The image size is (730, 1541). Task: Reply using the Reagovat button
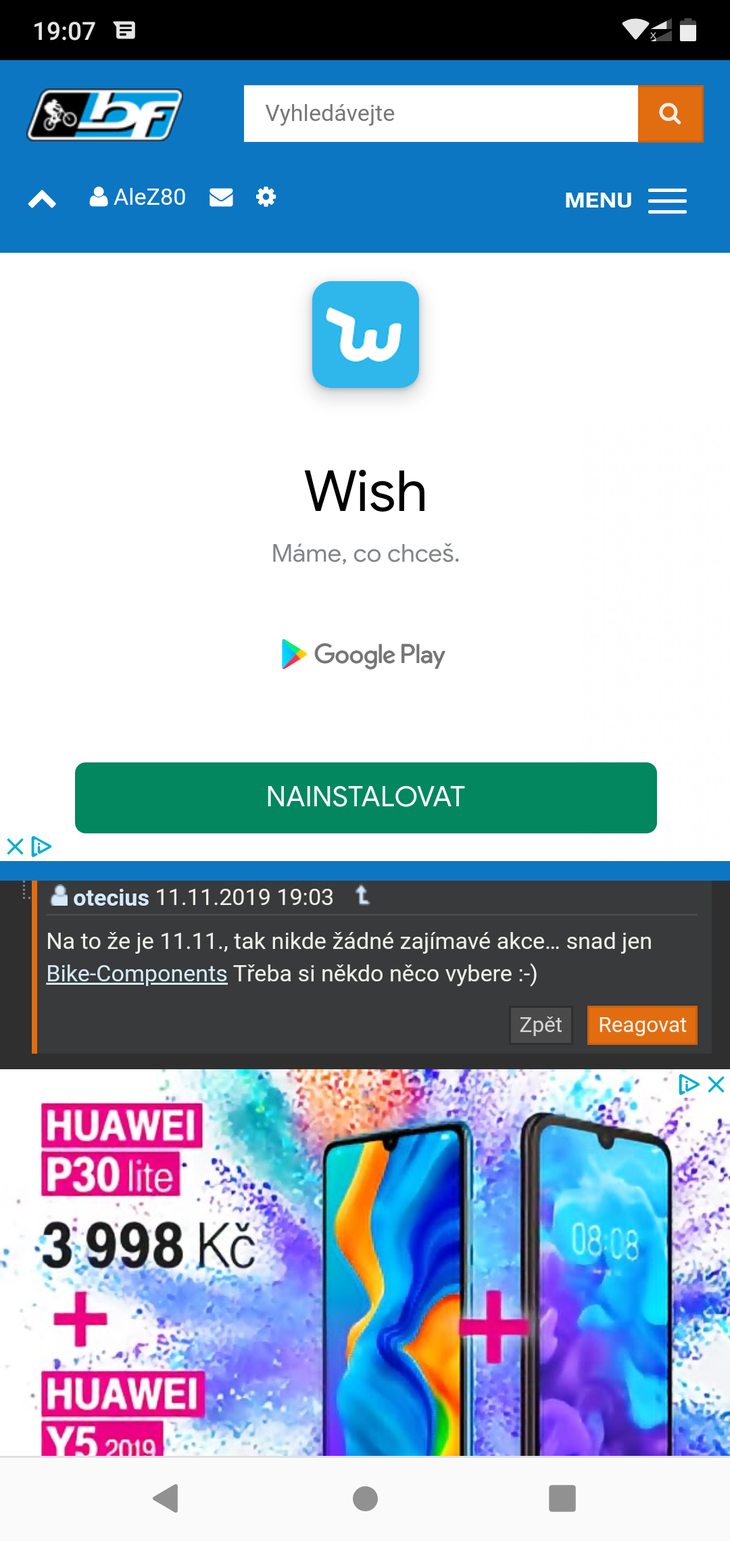[642, 1025]
